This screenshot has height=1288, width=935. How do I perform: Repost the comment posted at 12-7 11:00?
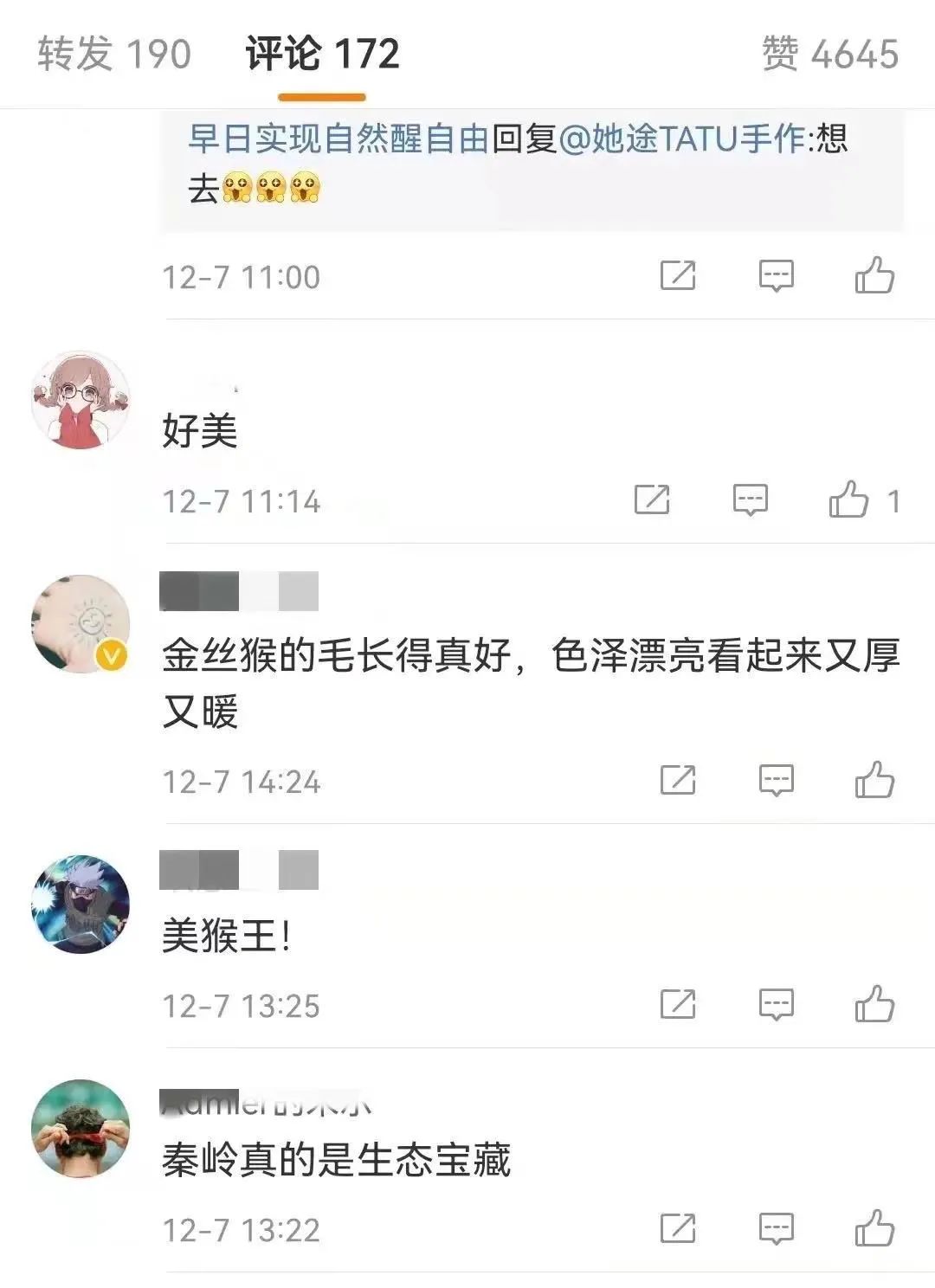677,276
